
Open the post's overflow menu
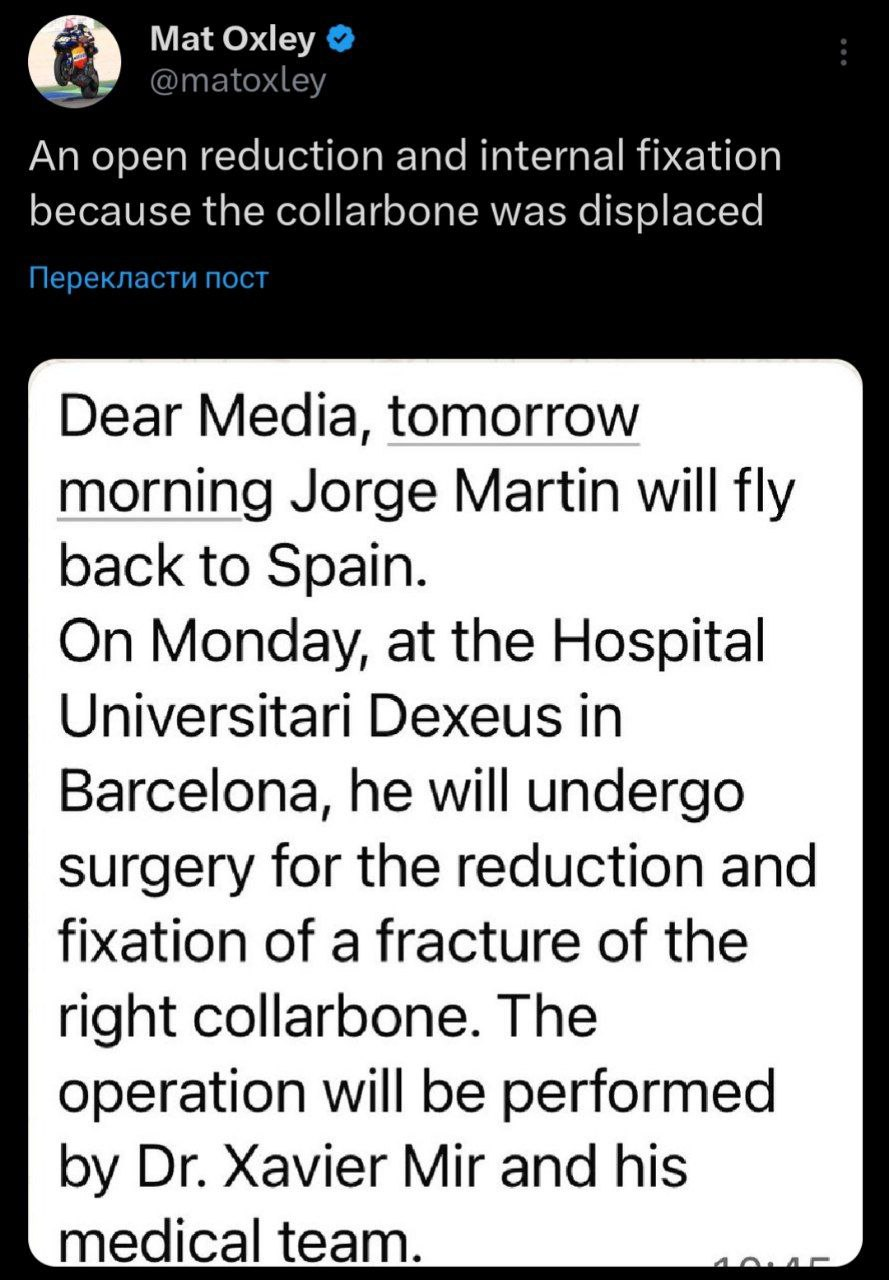pos(844,52)
